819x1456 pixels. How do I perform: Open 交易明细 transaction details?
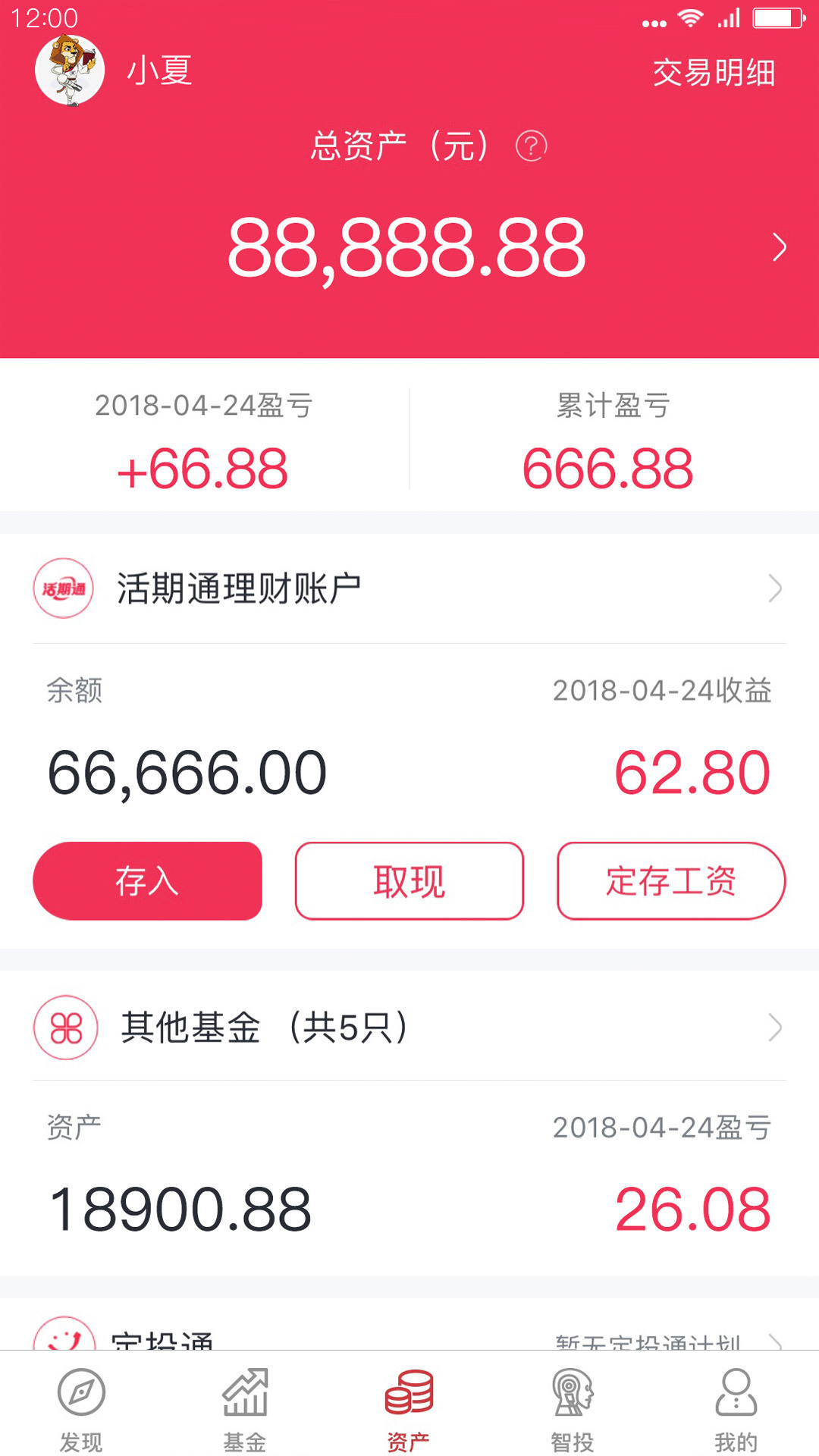[x=714, y=73]
